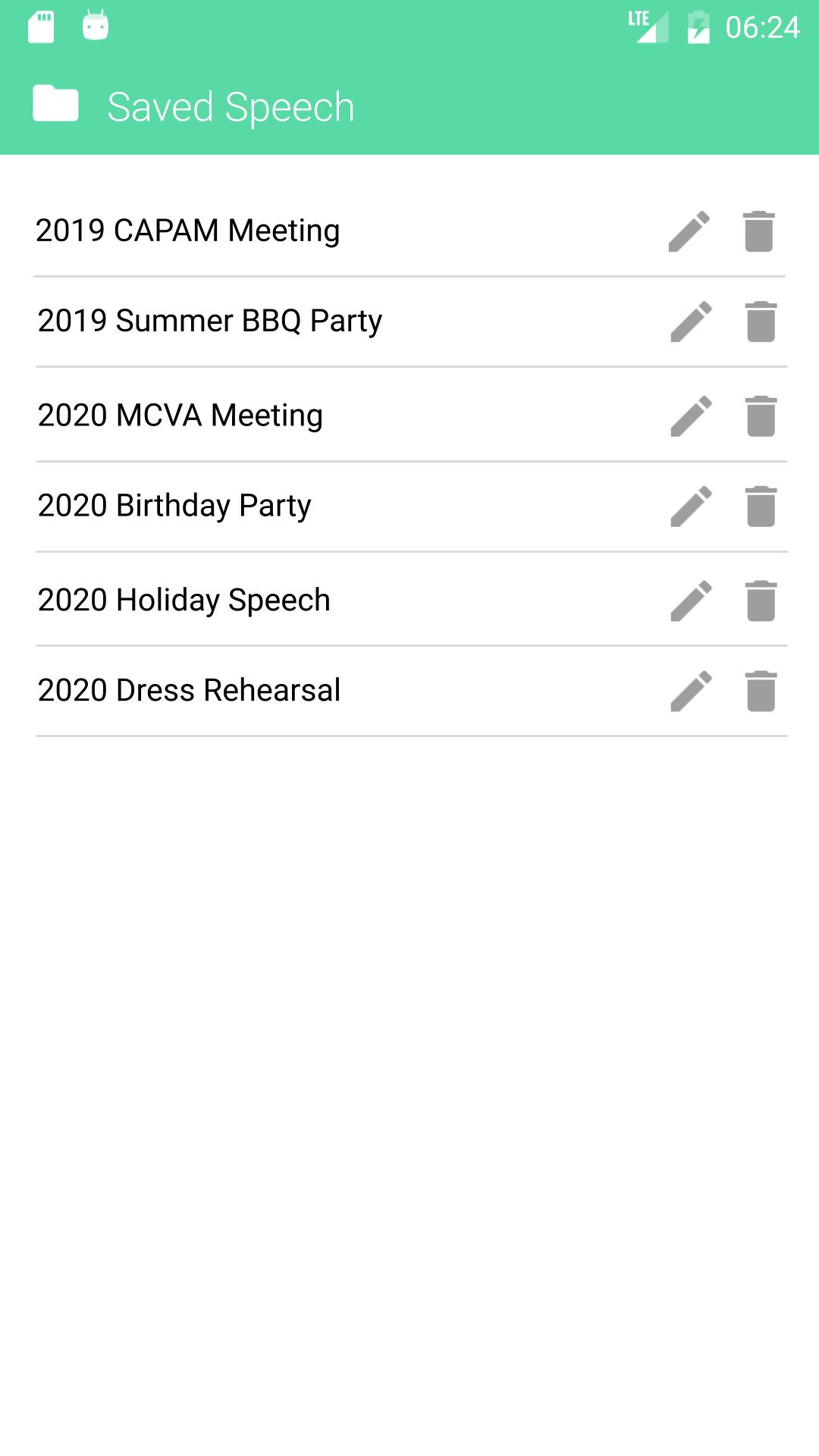Open the 2019 CAPAM Meeting speech
This screenshot has height=1456, width=819.
pyautogui.click(x=187, y=231)
